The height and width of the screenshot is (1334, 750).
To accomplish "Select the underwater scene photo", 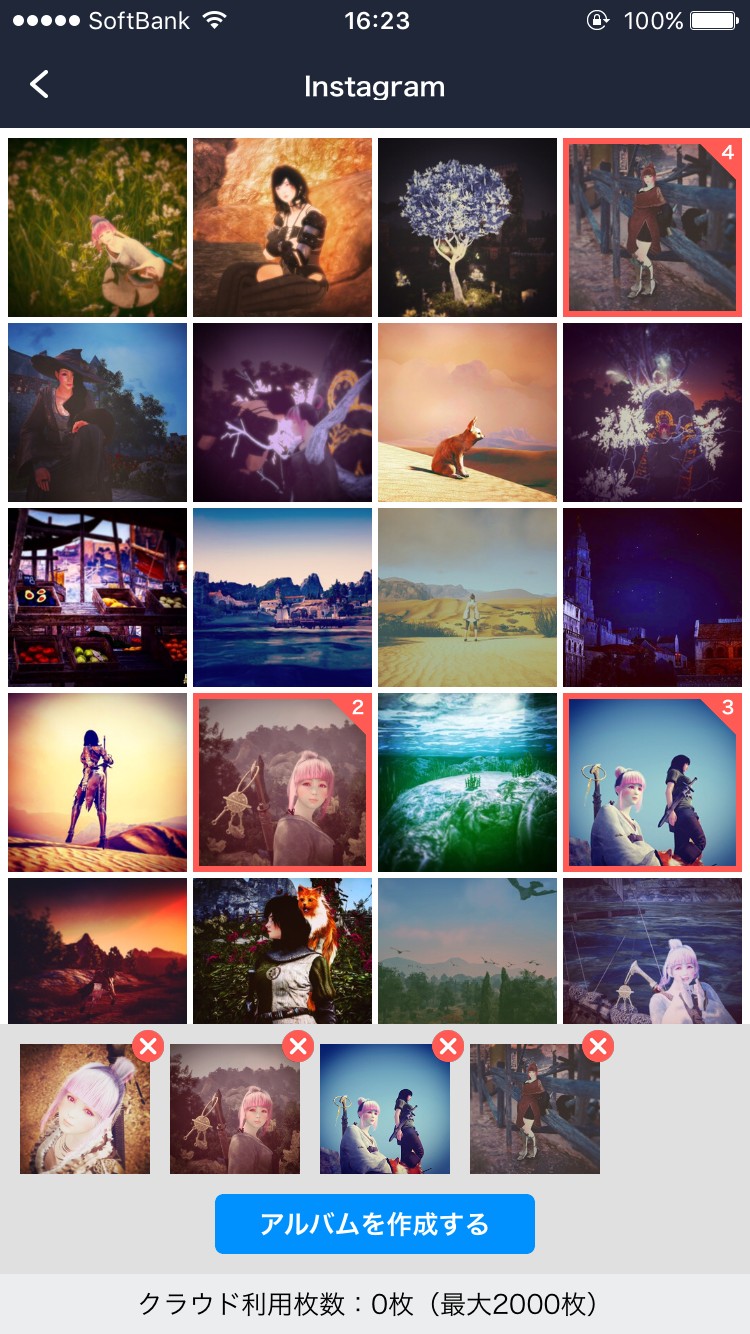I will [467, 782].
